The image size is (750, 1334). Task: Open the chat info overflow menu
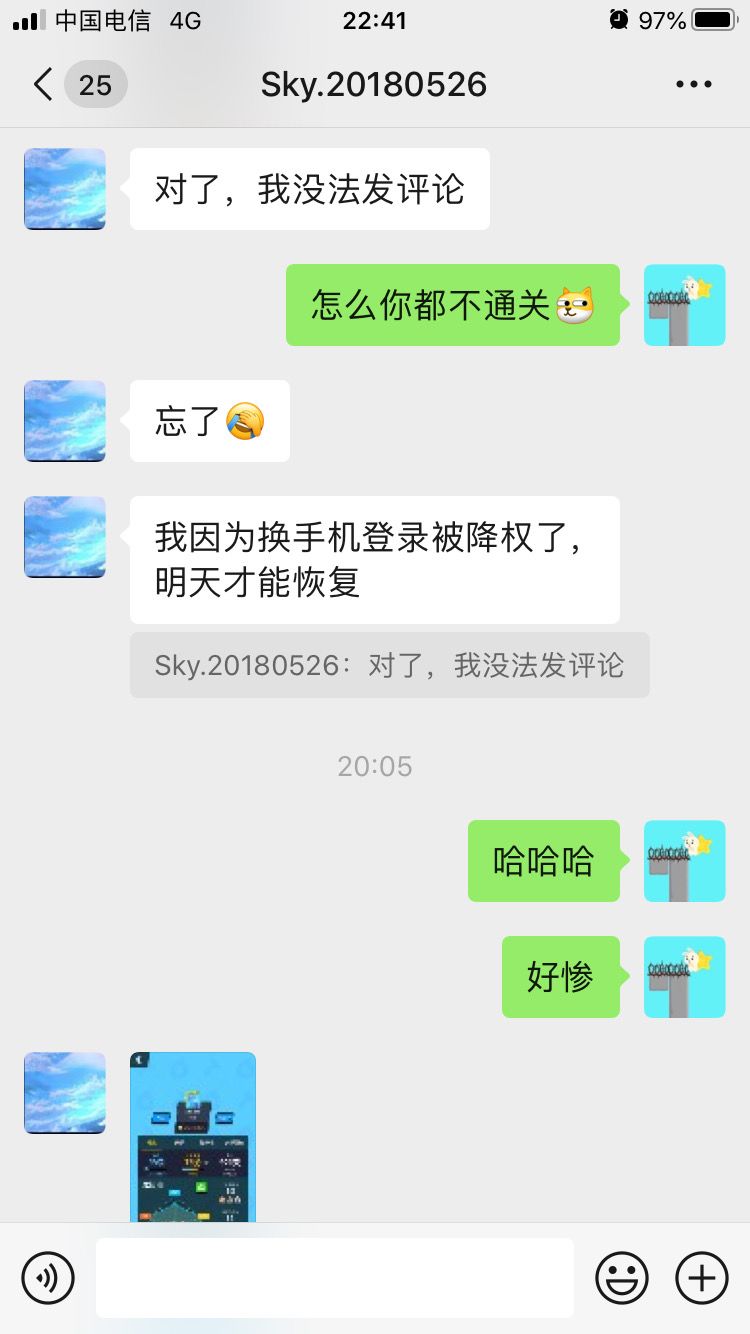[x=693, y=85]
